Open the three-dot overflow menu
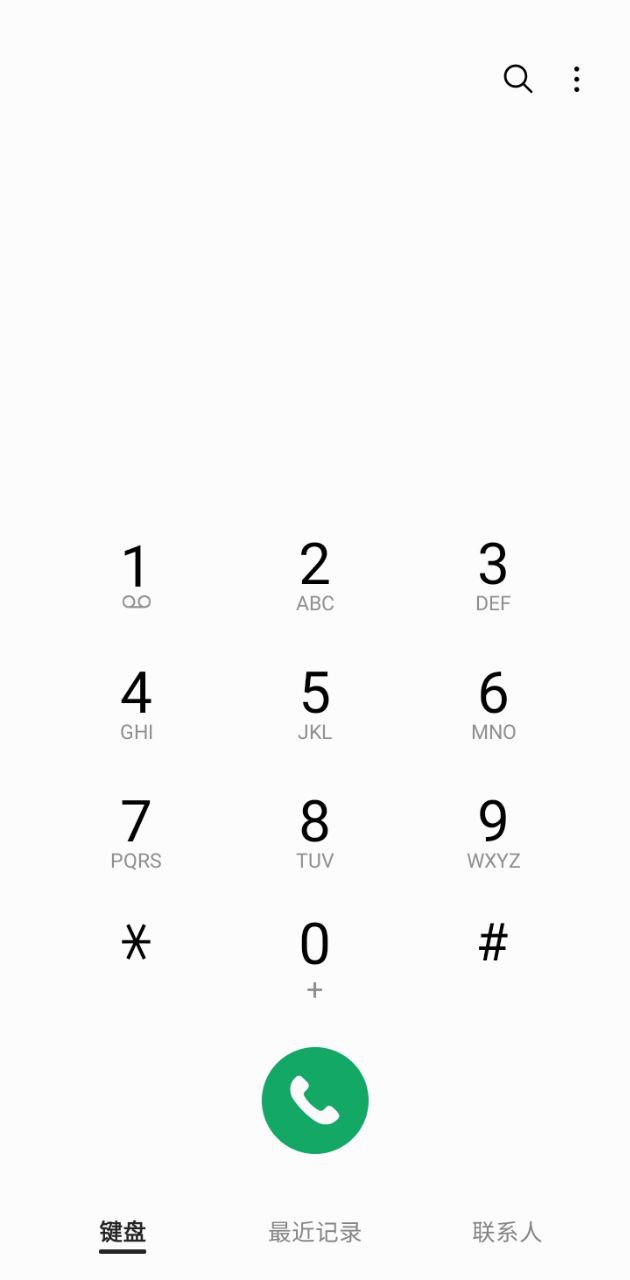This screenshot has width=630, height=1280. pos(576,79)
